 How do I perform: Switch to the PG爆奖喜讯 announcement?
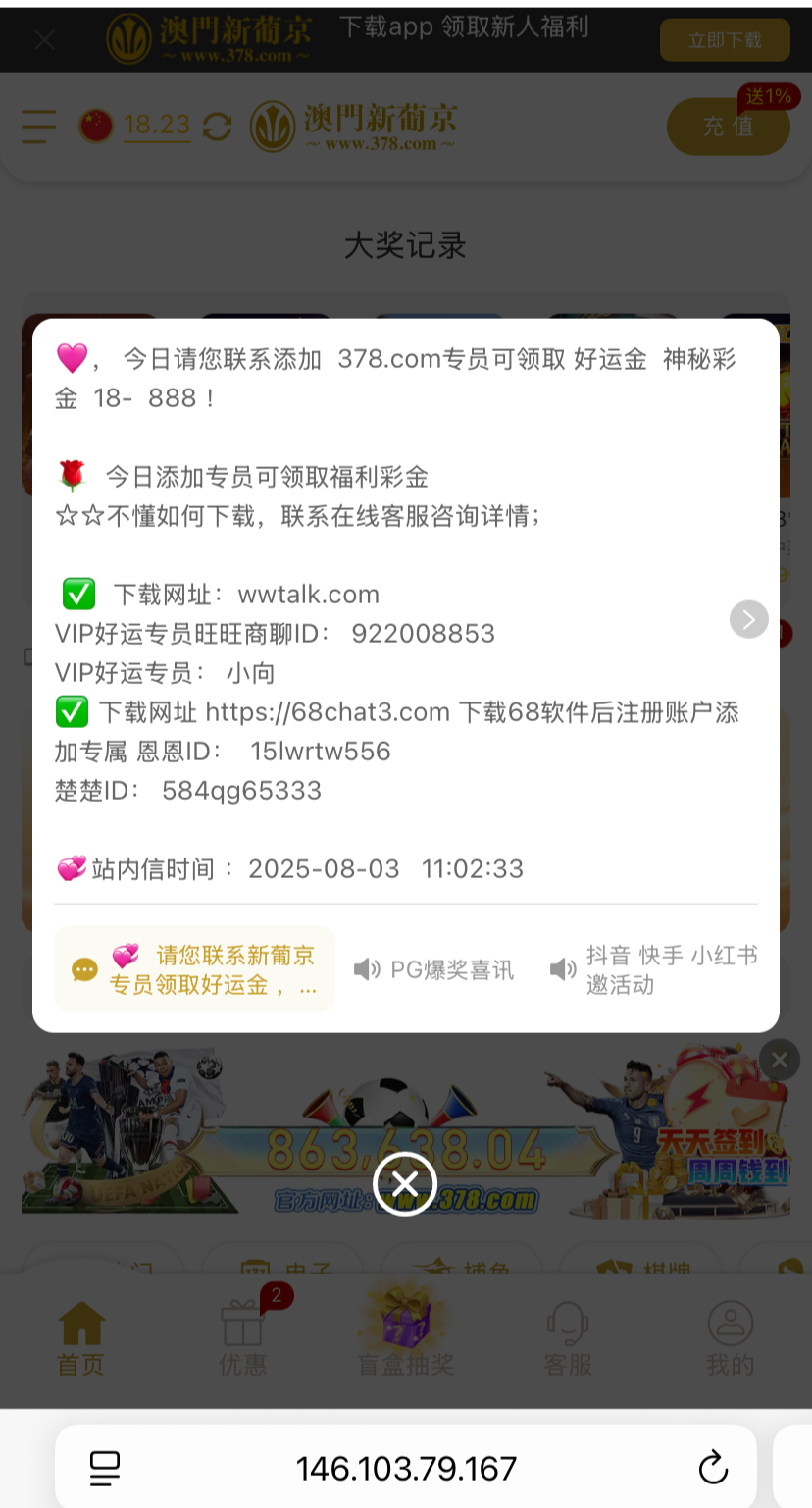tap(434, 970)
